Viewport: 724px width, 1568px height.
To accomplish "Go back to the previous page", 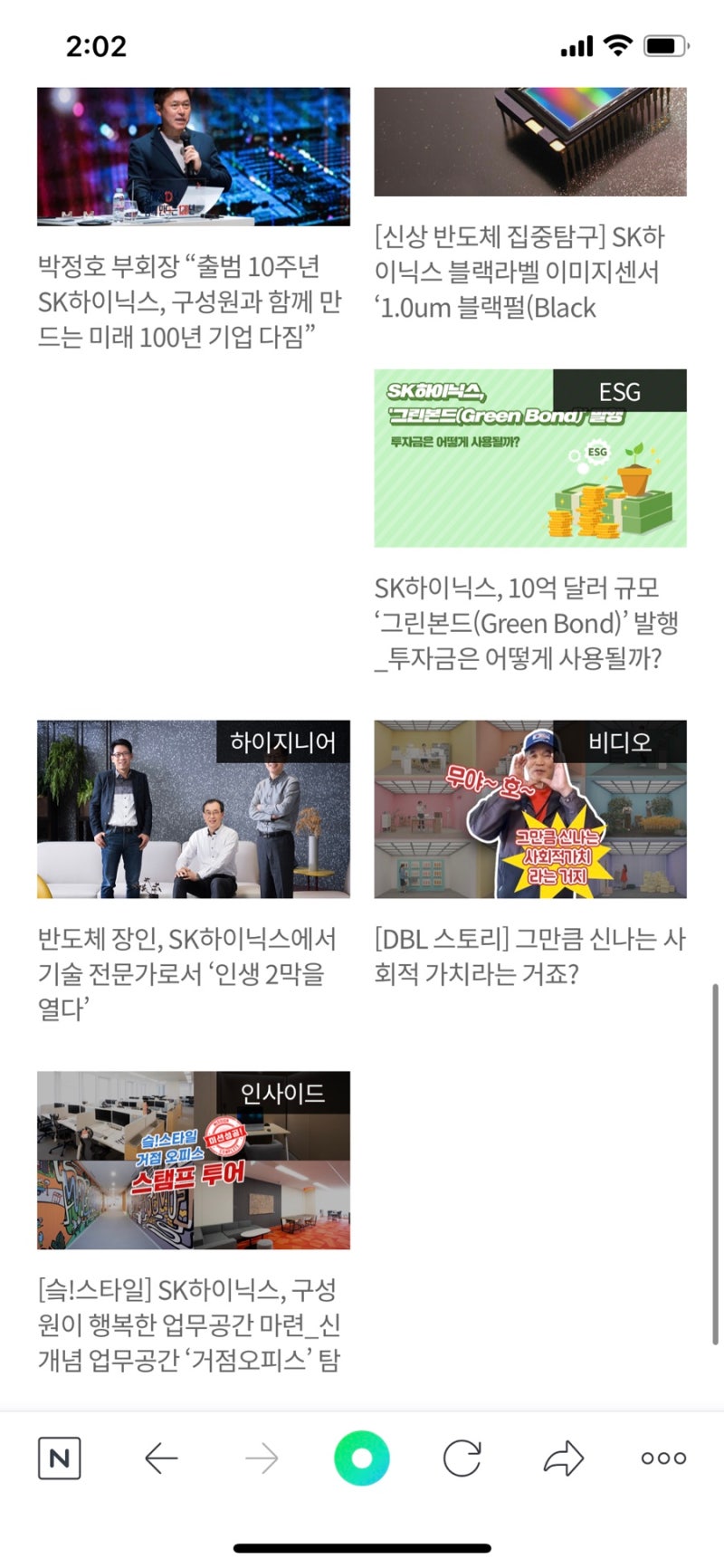I will pos(161,1458).
